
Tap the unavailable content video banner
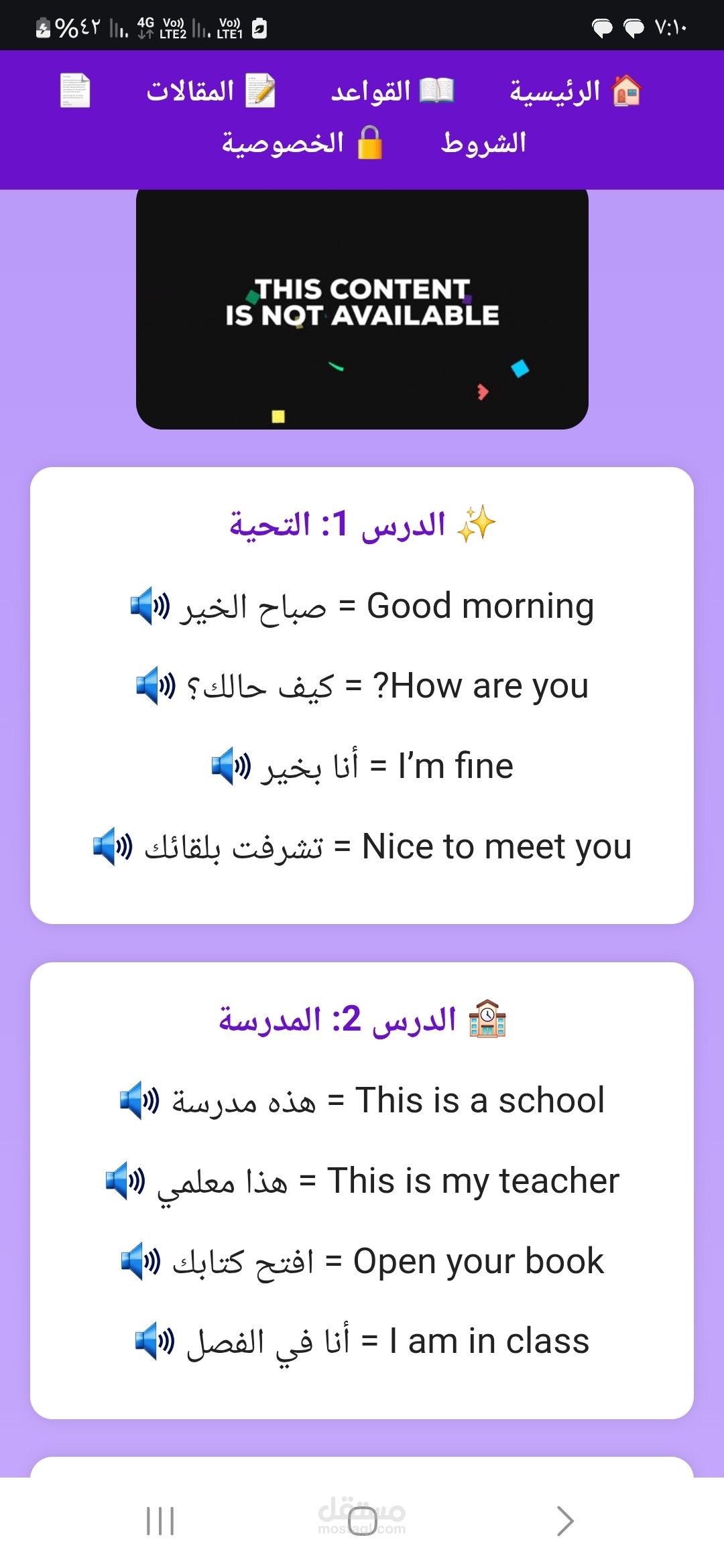coord(362,309)
